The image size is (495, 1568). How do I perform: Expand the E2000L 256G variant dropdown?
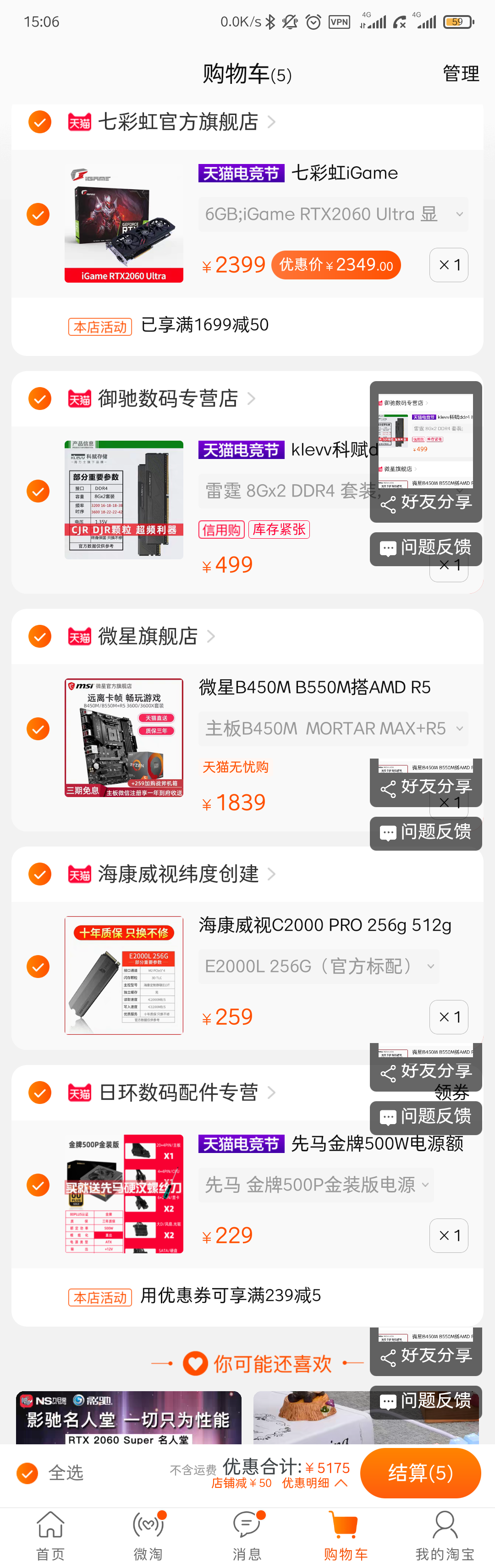pyautogui.click(x=319, y=966)
